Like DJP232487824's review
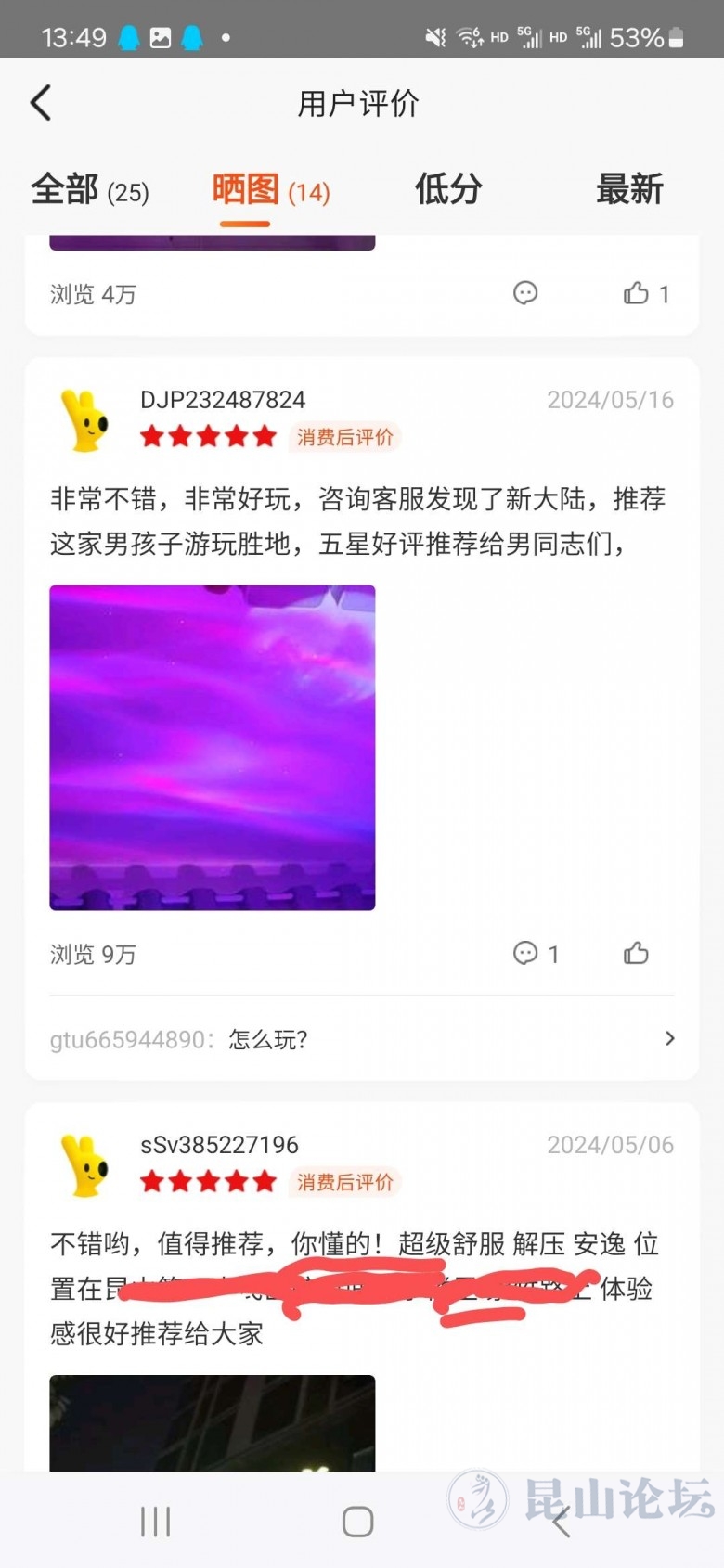The width and height of the screenshot is (724, 1568). click(637, 954)
